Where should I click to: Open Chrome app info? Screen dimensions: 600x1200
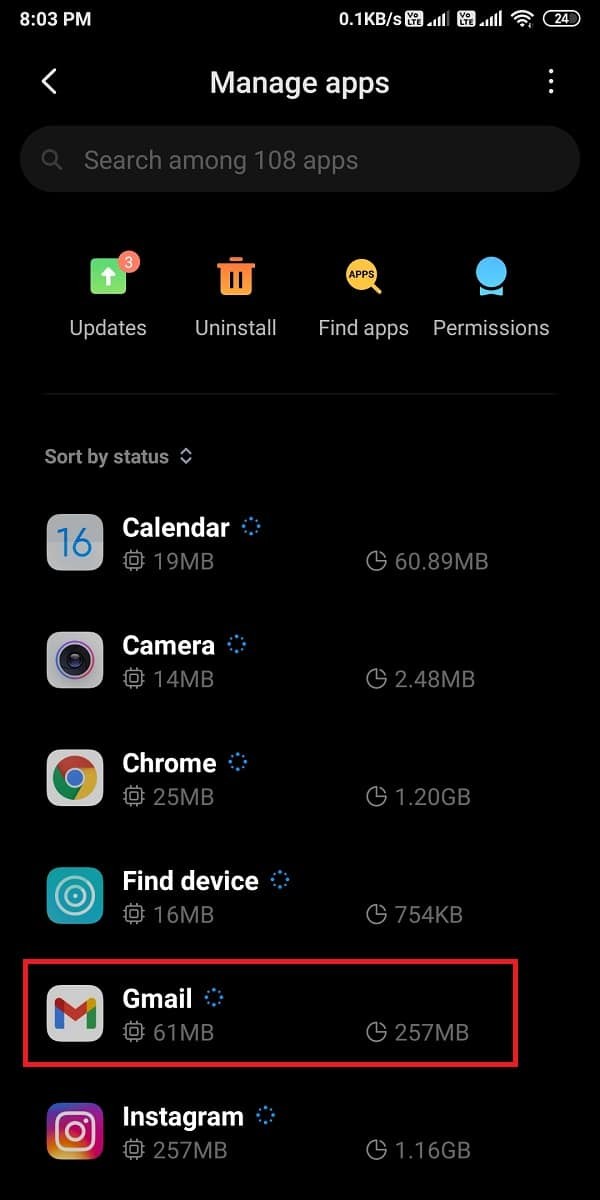coord(300,779)
